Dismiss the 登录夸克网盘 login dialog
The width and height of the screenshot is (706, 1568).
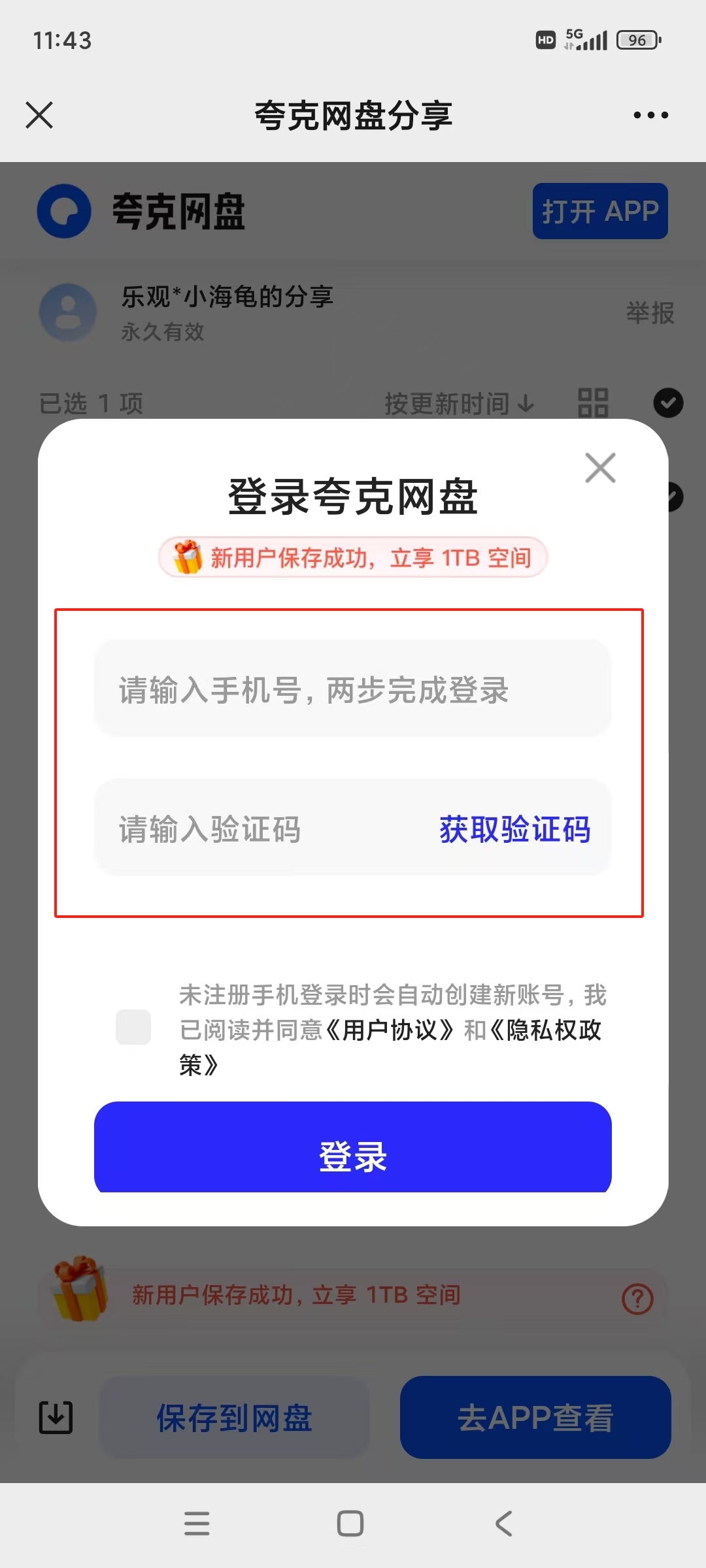click(600, 468)
